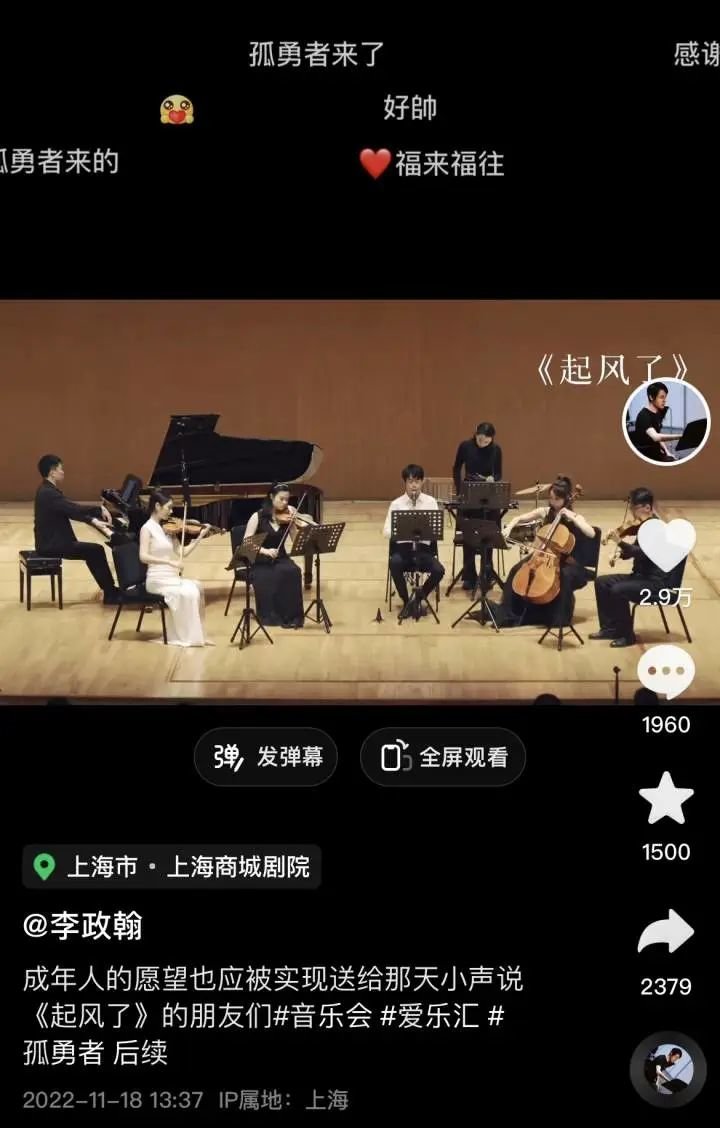Tap the blushing face emoji sticker
Viewport: 720px width, 1128px height.
175,110
